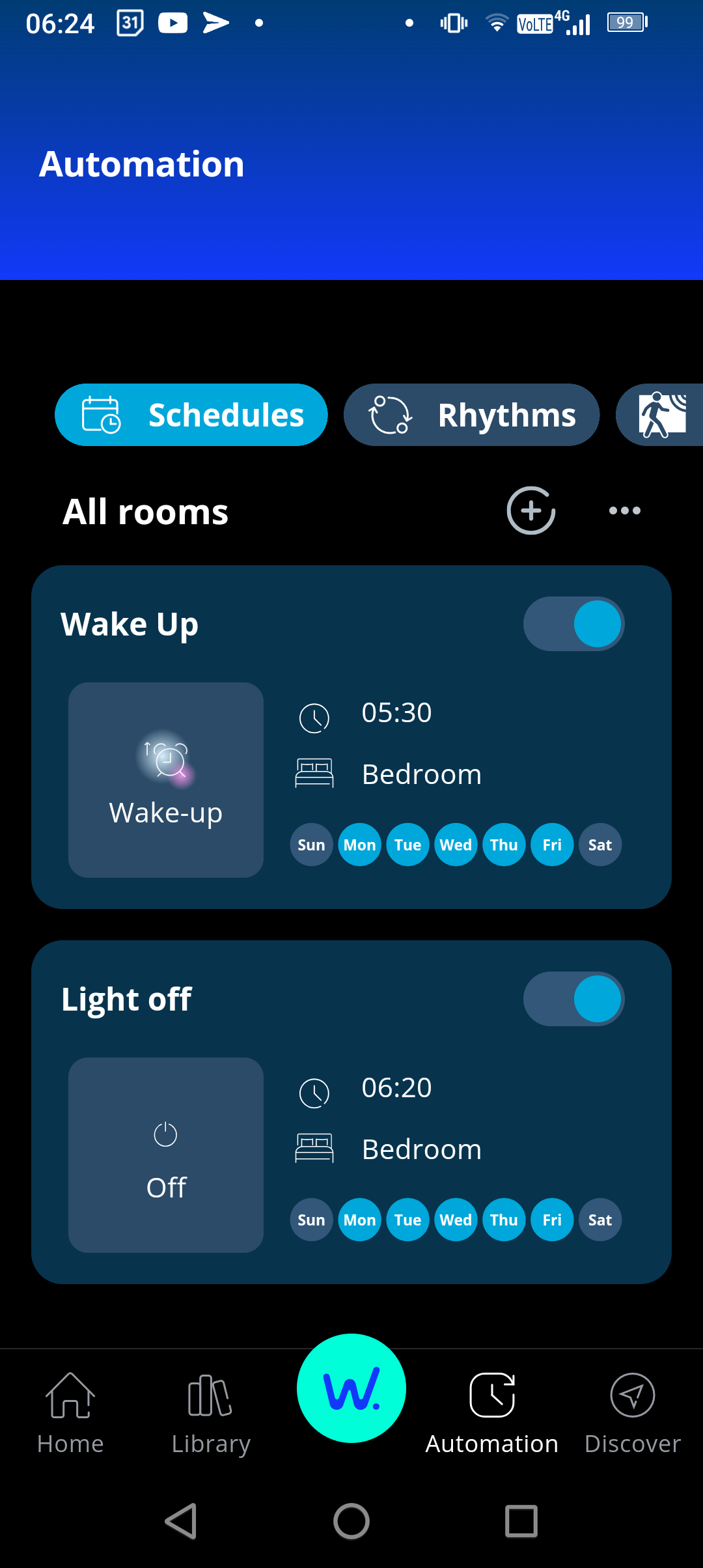Disable the Wake Up schedule toggle

click(x=573, y=624)
